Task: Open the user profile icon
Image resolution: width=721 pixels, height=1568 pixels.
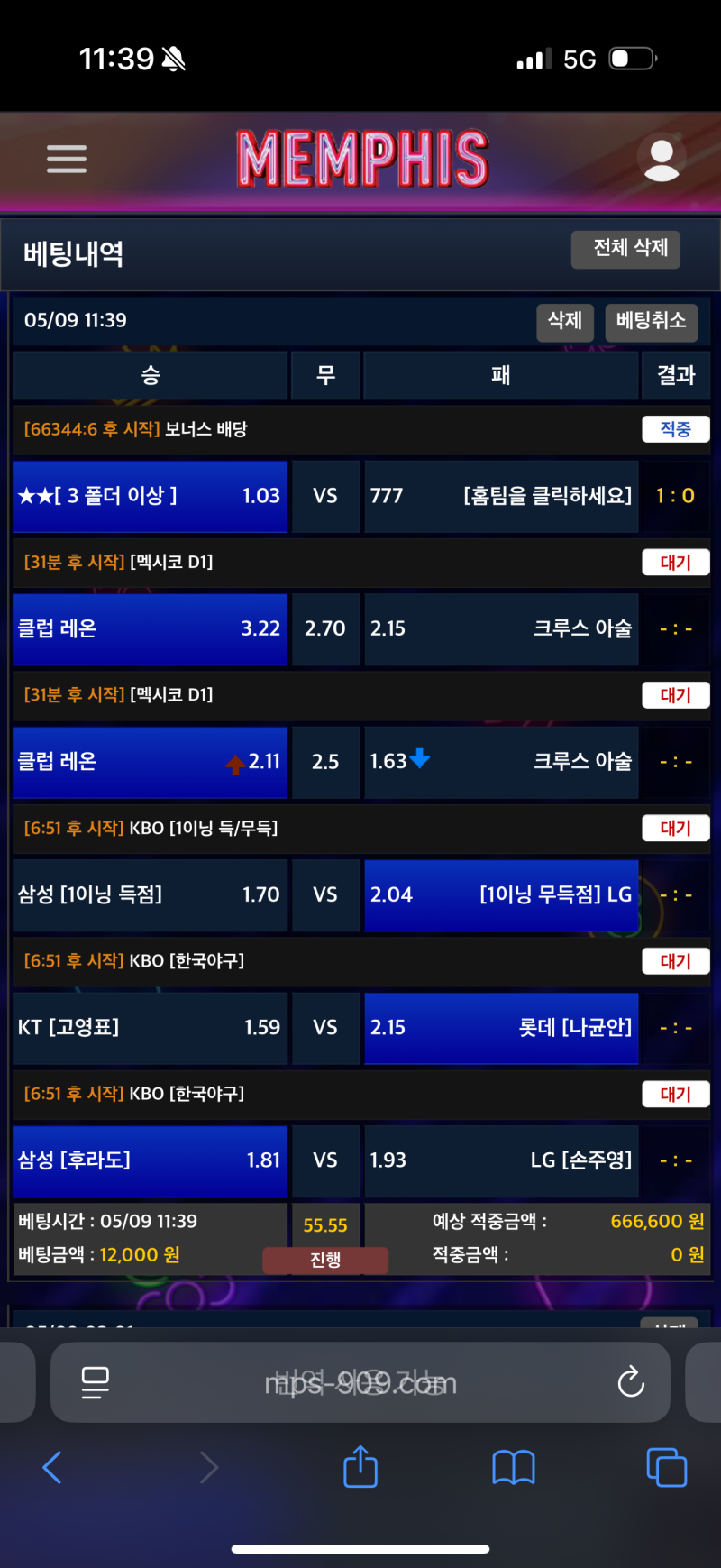Action: click(x=661, y=159)
